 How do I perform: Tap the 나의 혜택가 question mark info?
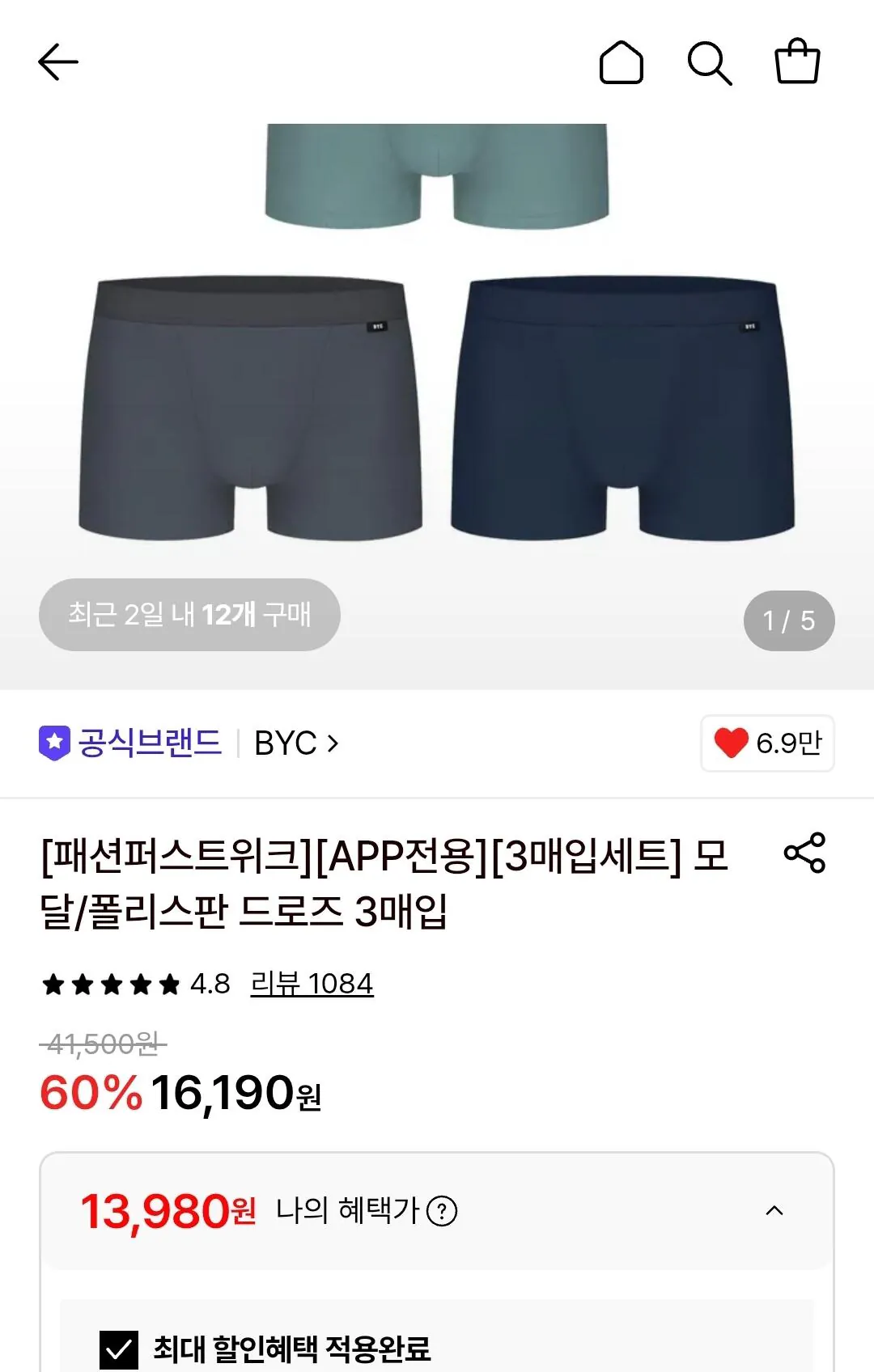[x=442, y=1211]
